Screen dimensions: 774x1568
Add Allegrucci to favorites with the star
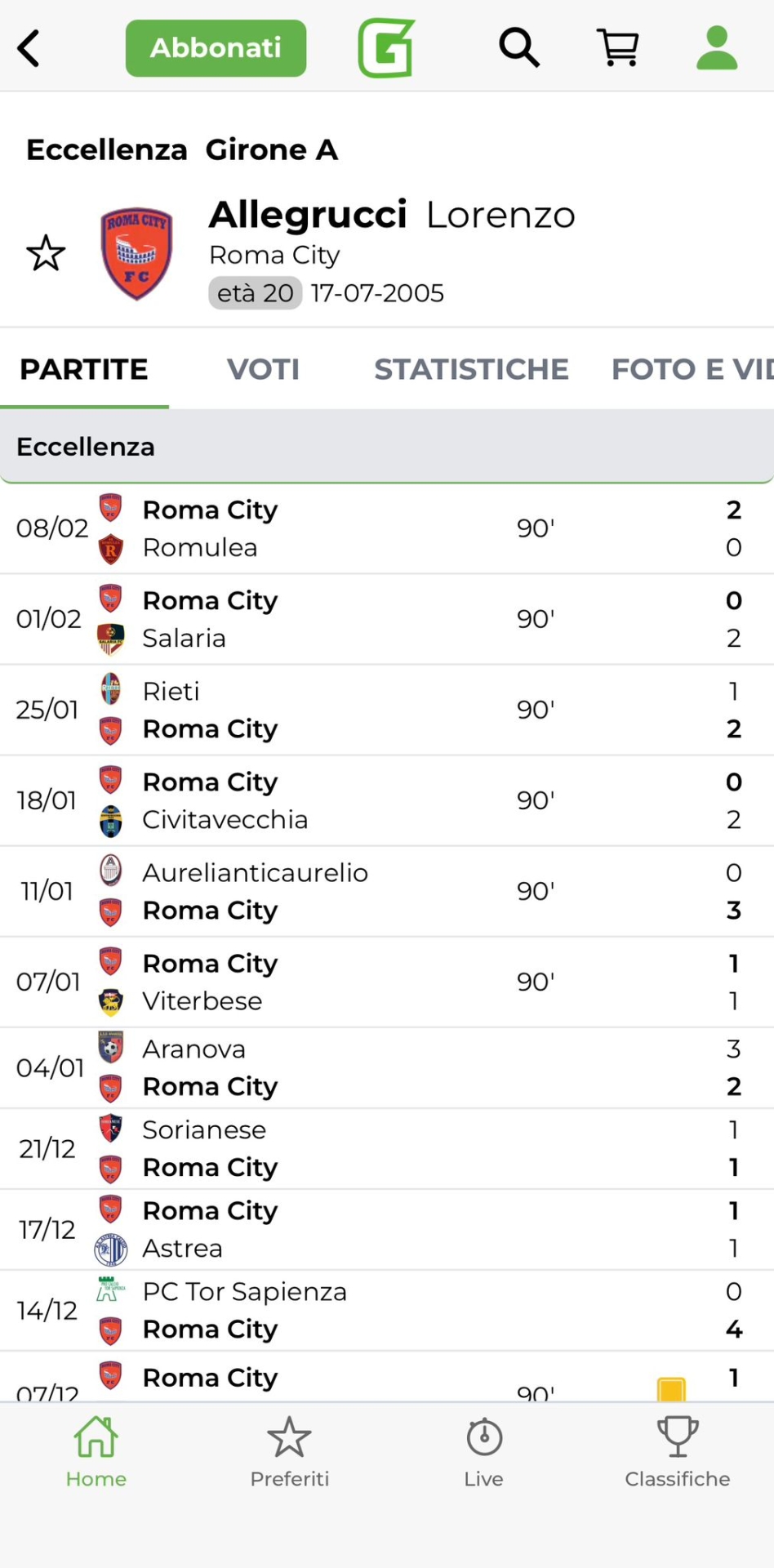point(46,253)
